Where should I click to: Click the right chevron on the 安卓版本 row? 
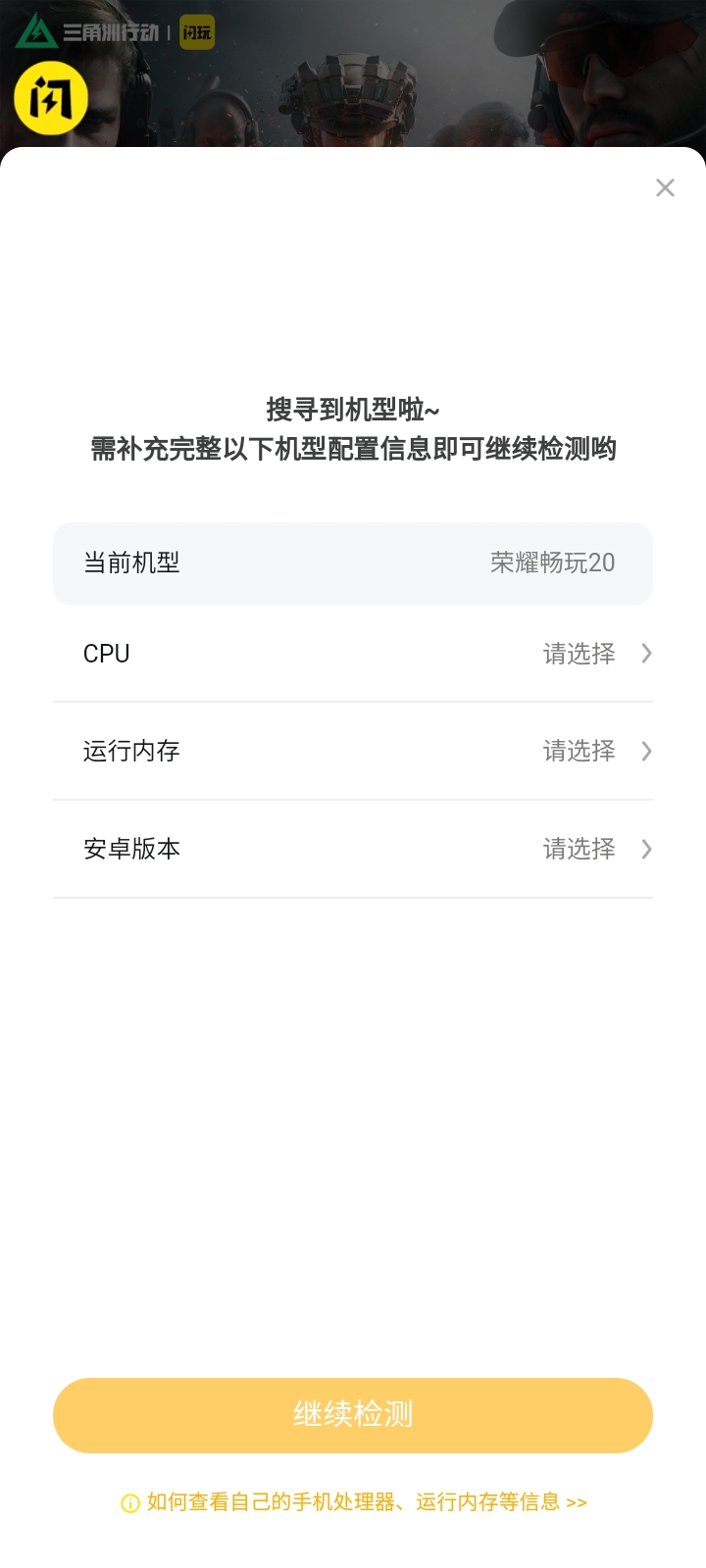coord(645,850)
